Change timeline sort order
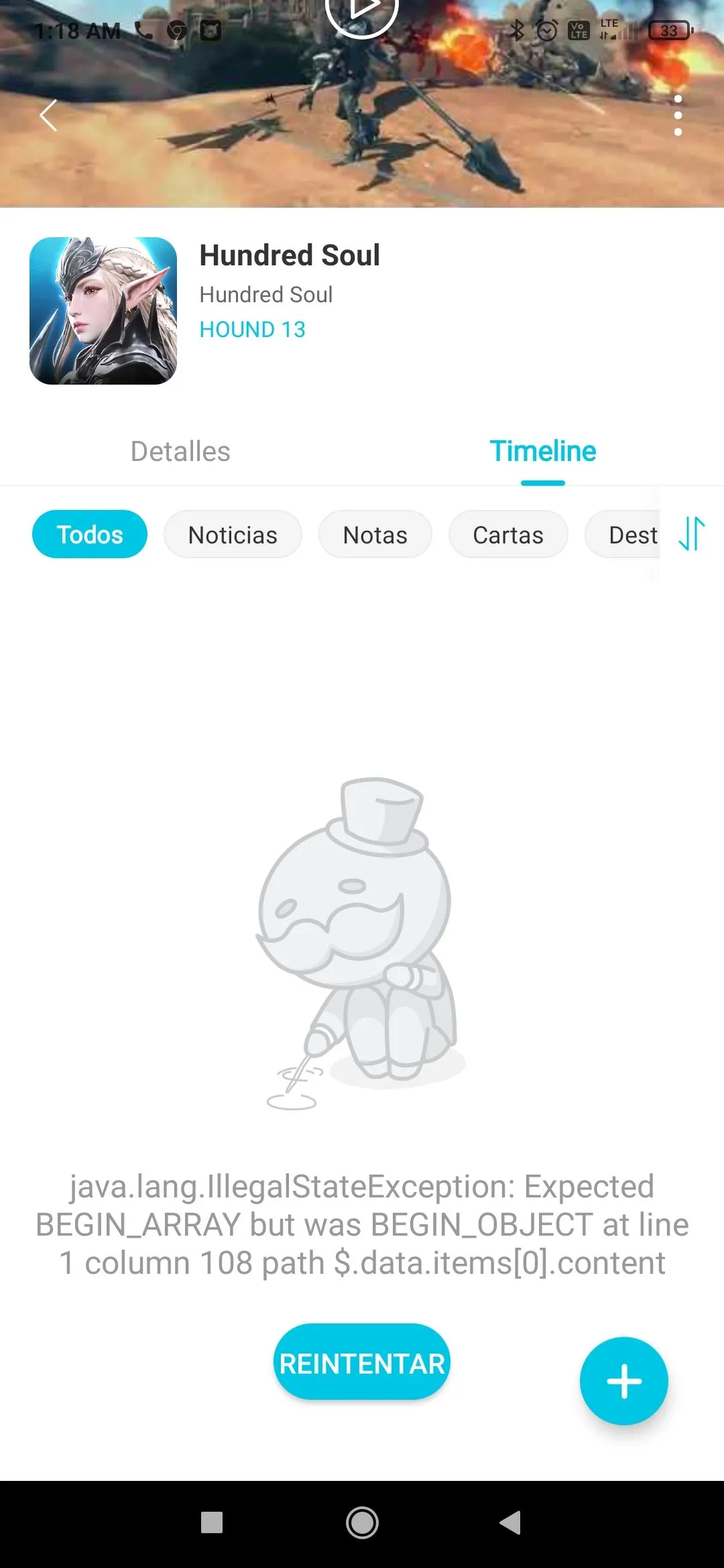724x1568 pixels. [692, 534]
